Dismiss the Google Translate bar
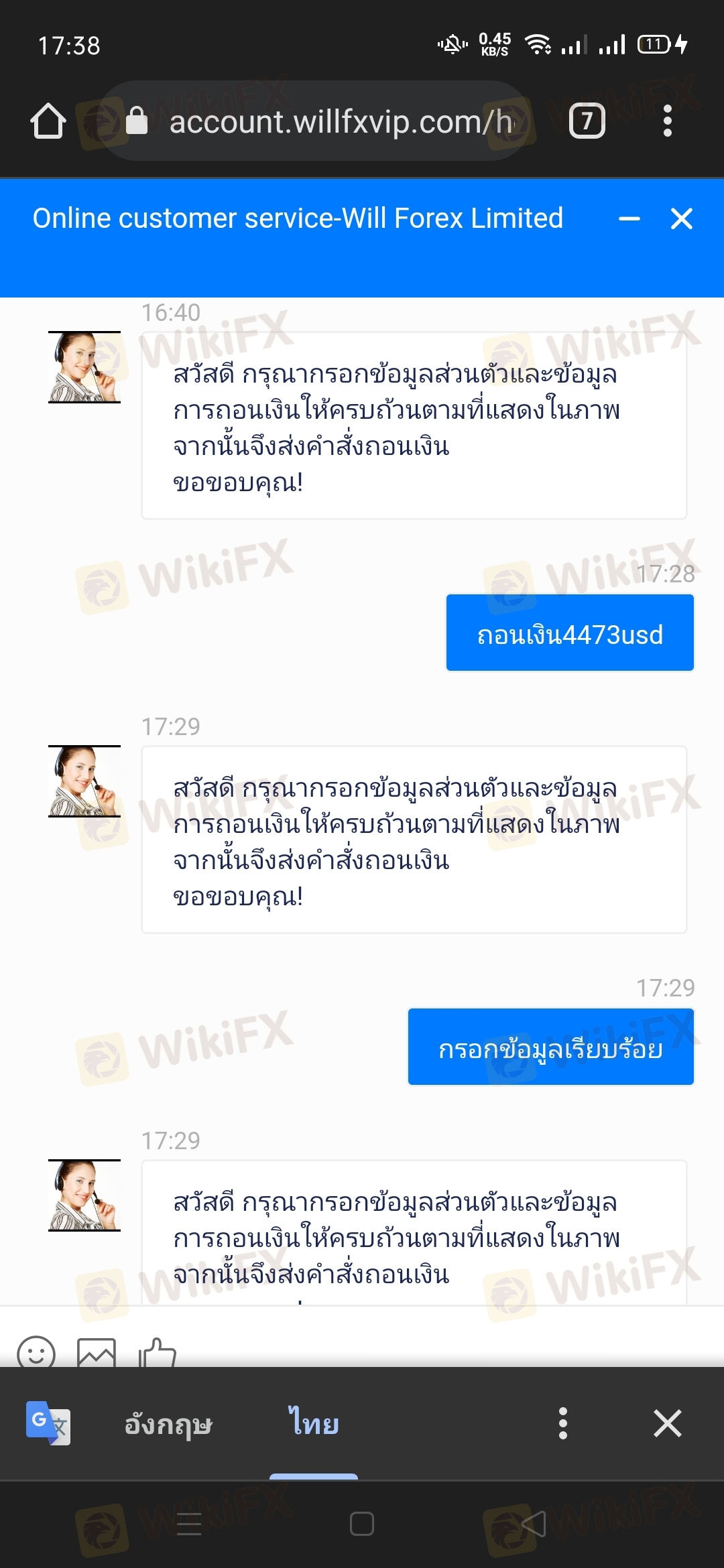Screen dimensions: 724x1568 (667, 1423)
